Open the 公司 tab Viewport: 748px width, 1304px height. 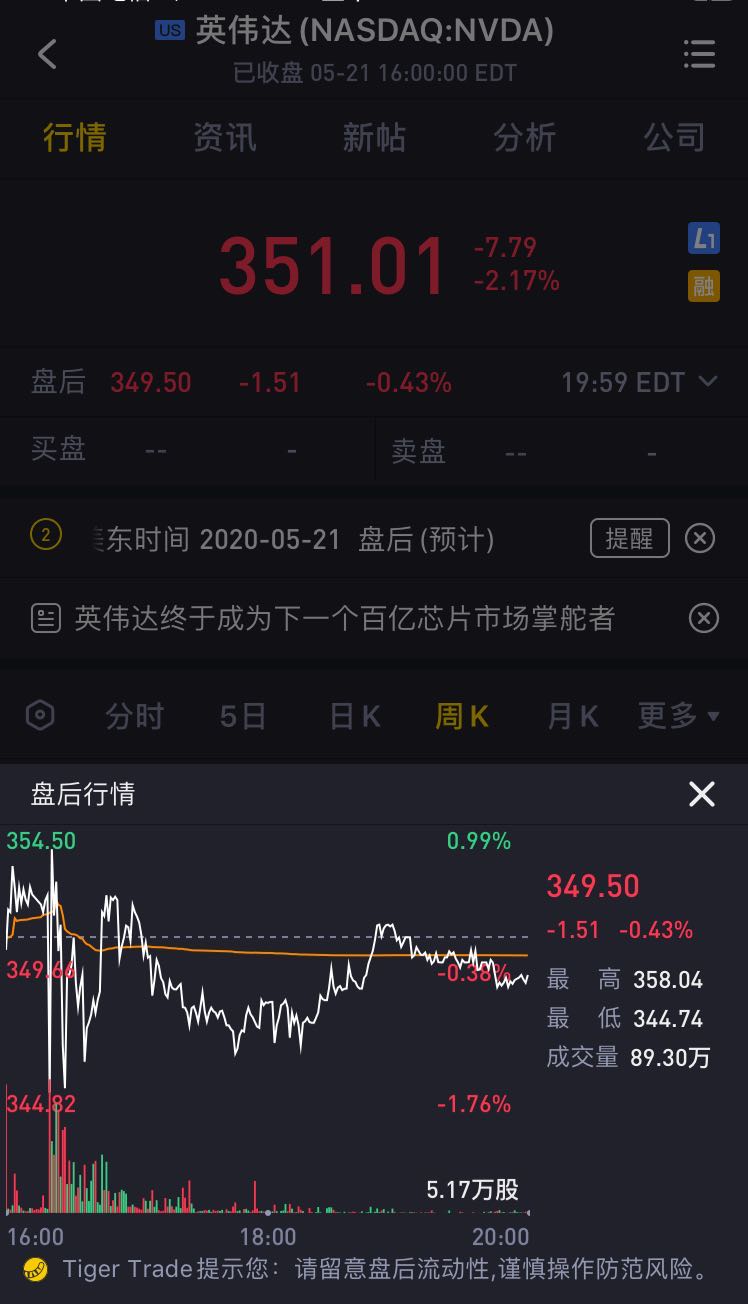point(674,137)
